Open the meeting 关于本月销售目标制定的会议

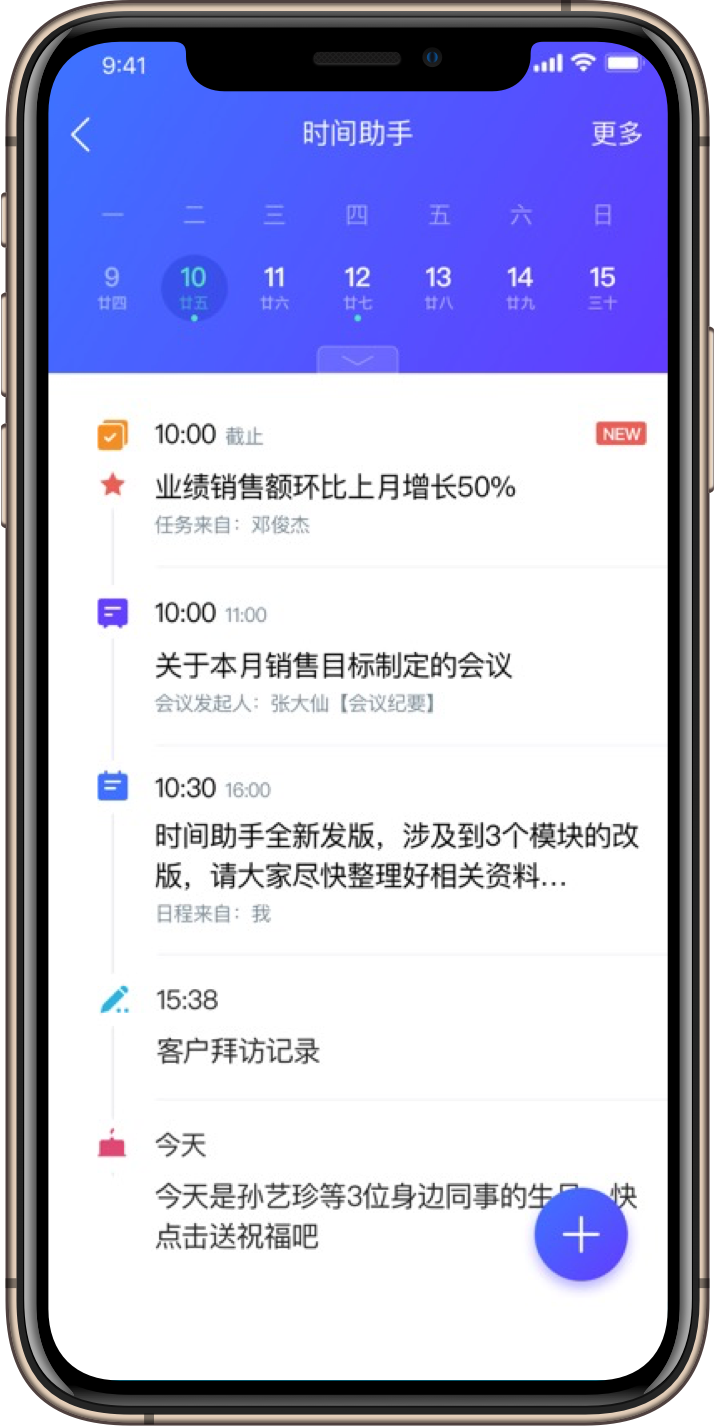[333, 665]
